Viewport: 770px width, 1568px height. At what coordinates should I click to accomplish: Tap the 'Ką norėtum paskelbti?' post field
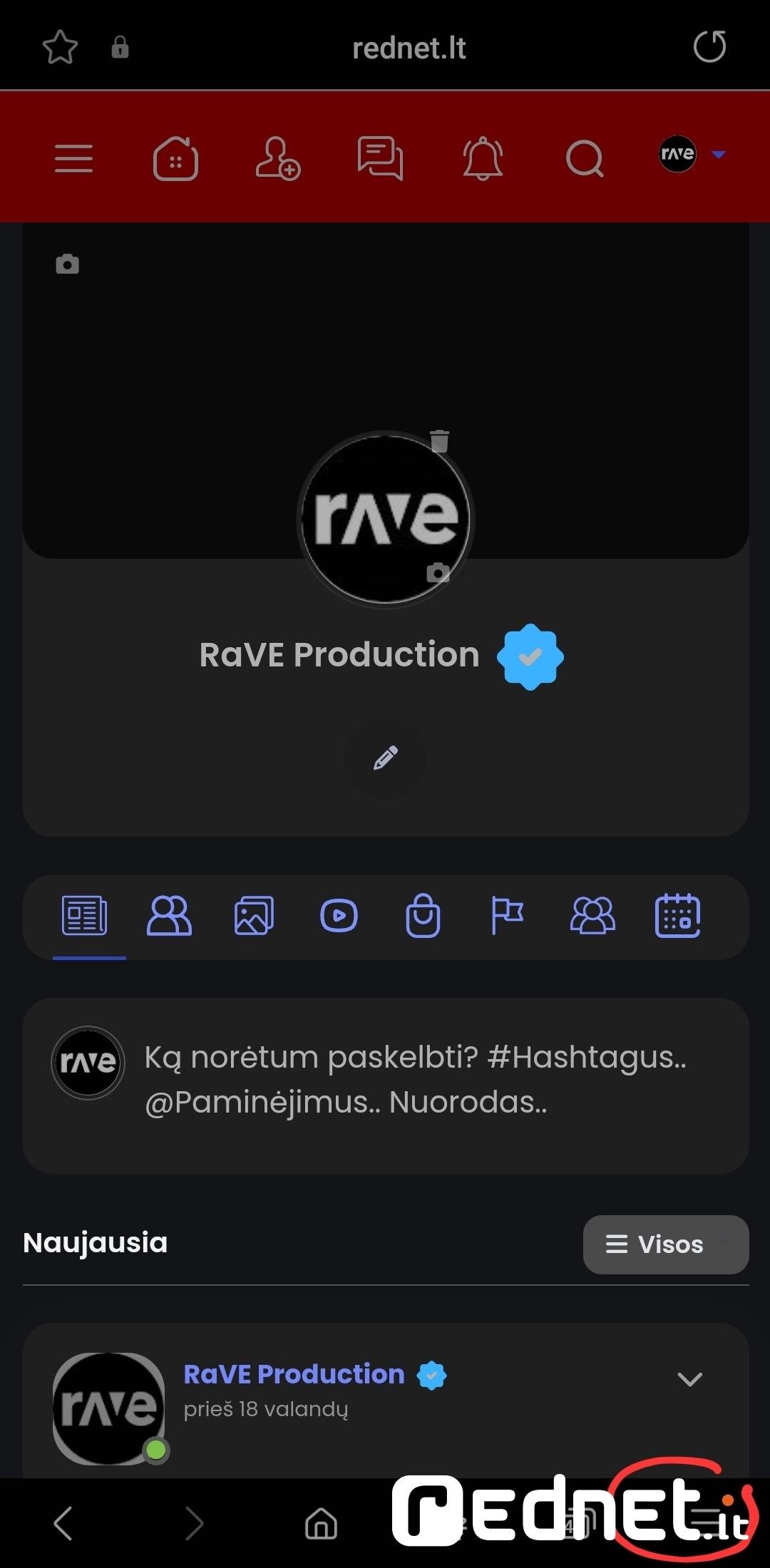(x=415, y=1079)
